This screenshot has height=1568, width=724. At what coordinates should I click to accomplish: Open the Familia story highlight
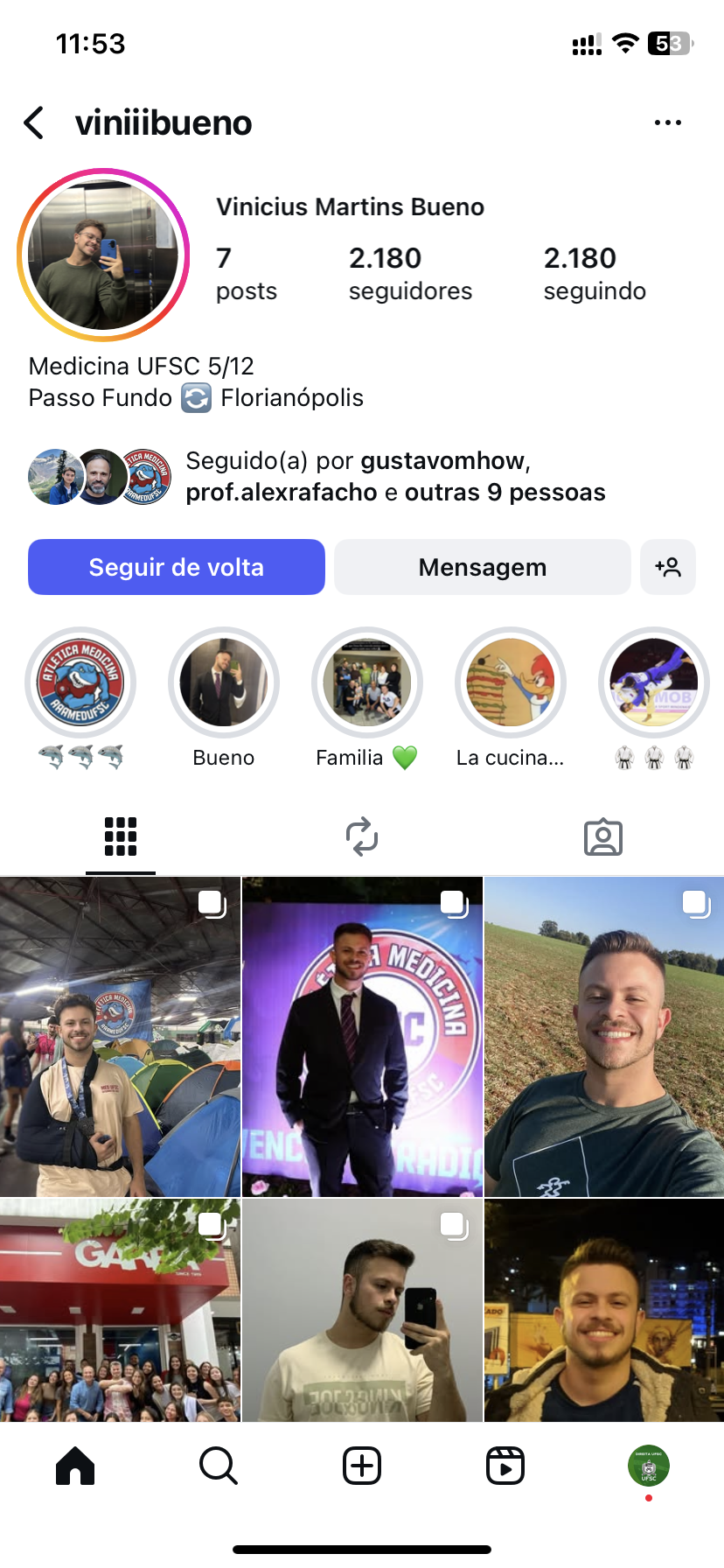(x=367, y=683)
